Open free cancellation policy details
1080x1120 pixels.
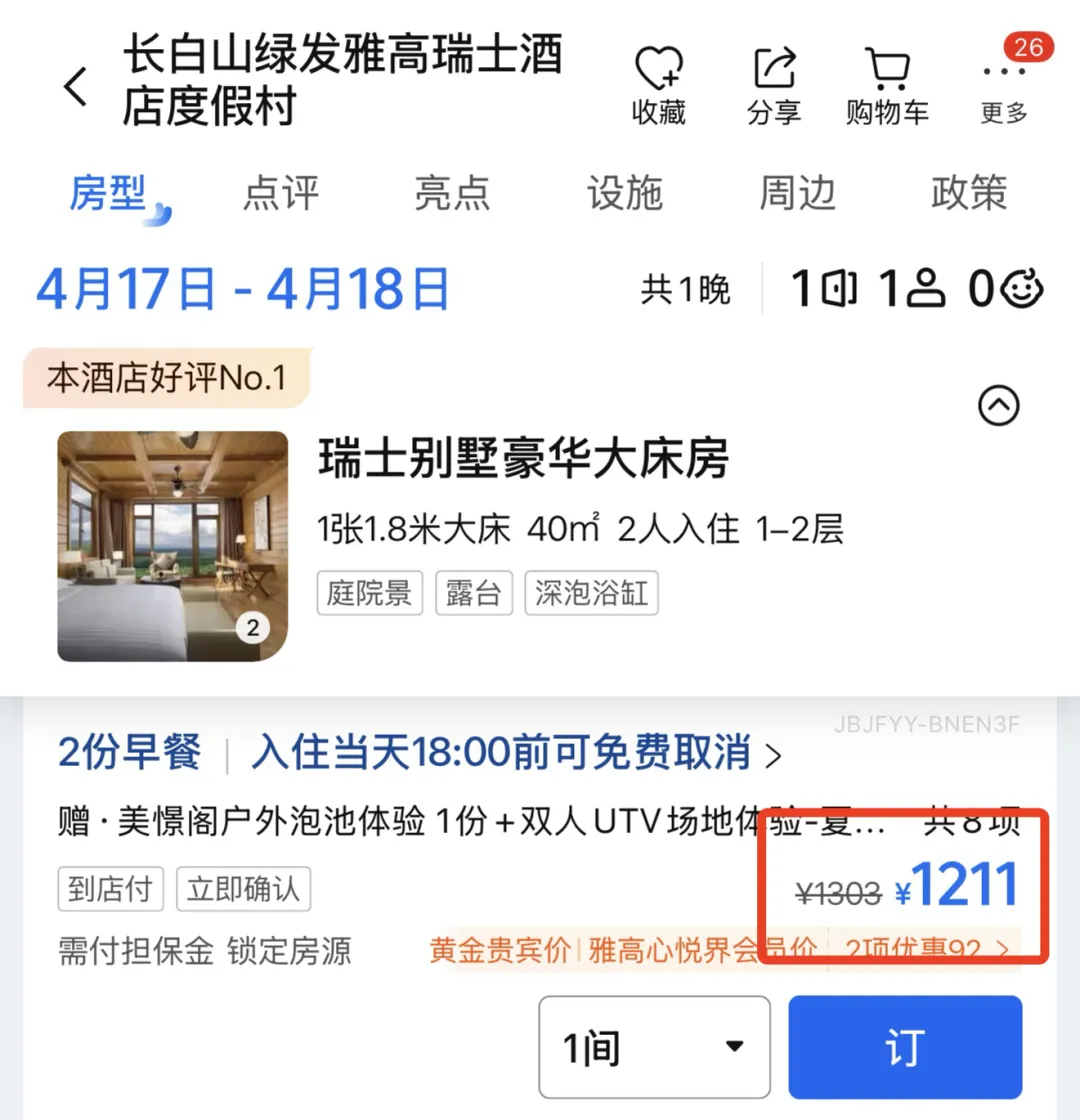click(515, 752)
